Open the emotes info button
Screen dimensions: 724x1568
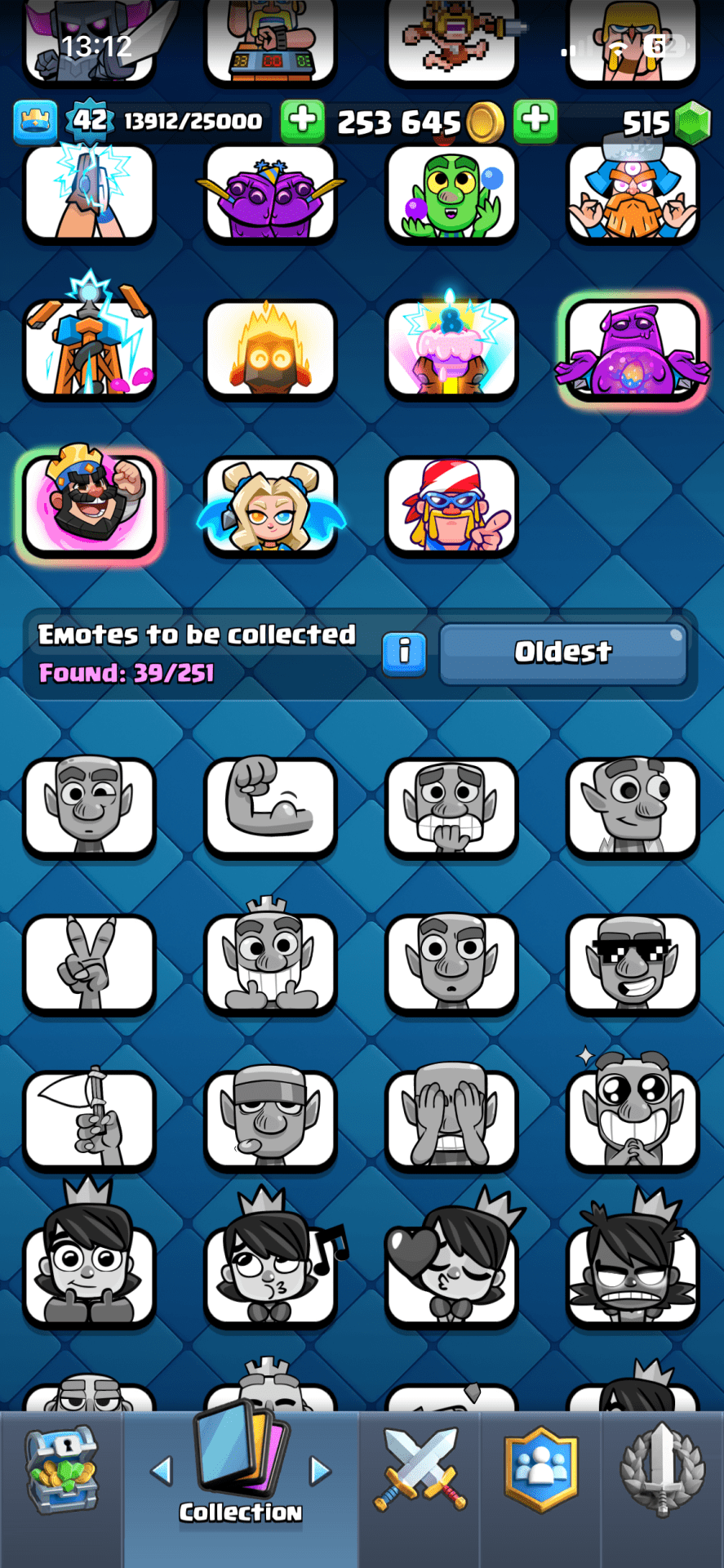point(404,653)
